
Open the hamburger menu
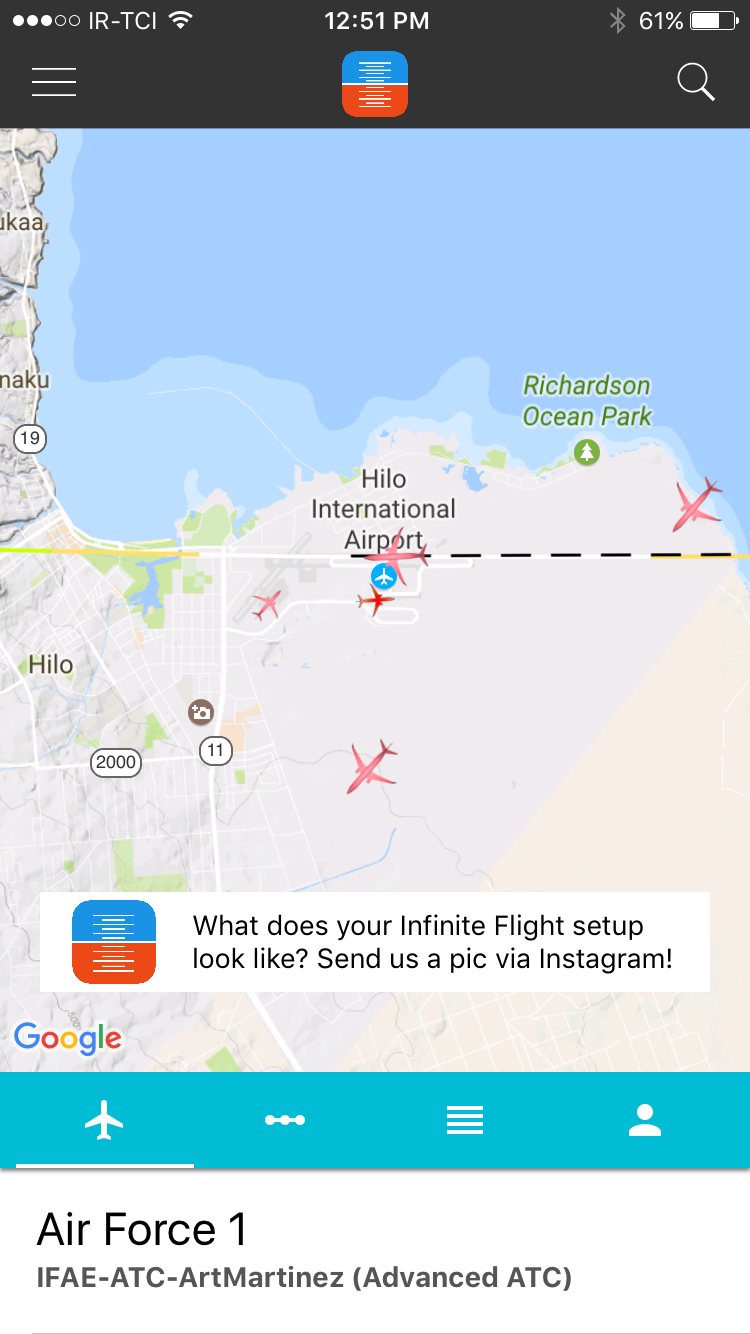click(54, 82)
